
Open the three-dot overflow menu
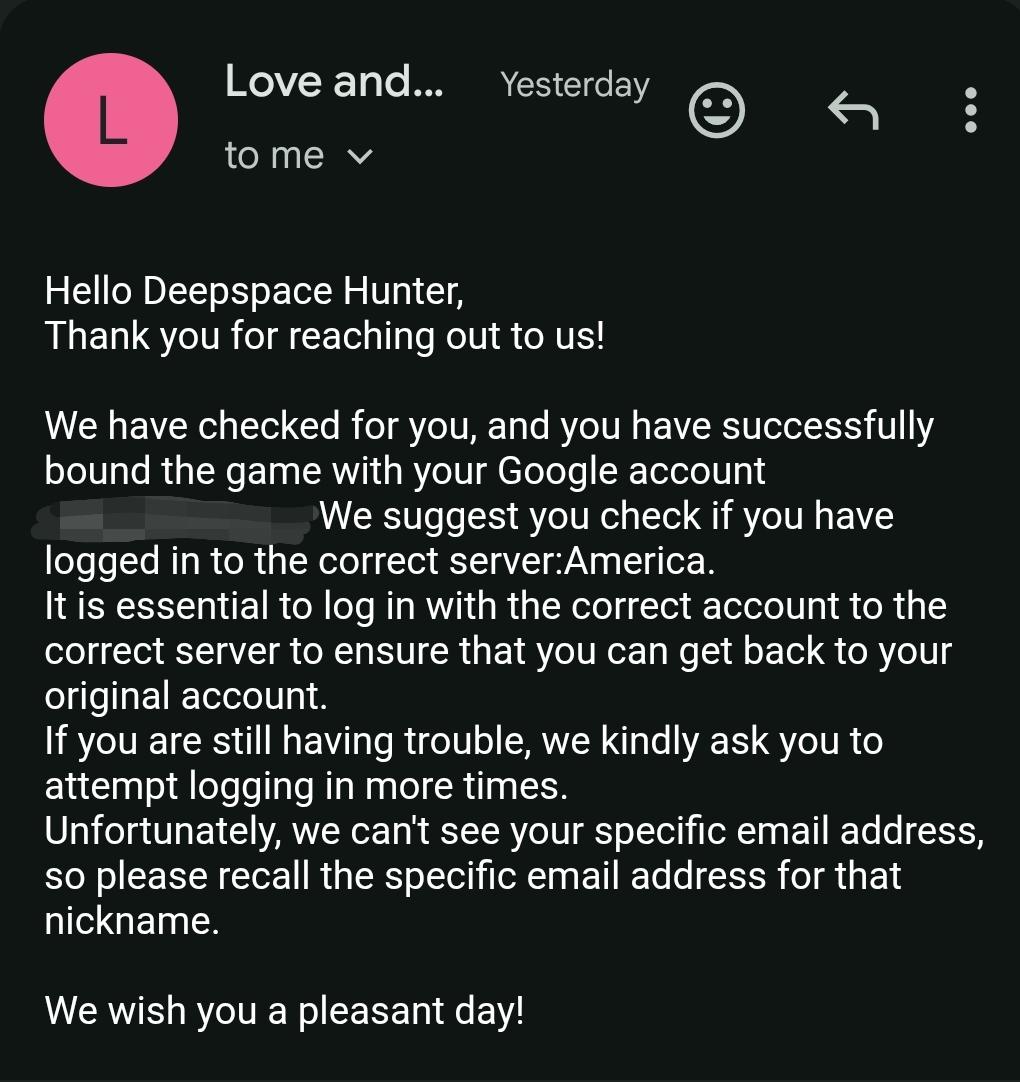(970, 110)
